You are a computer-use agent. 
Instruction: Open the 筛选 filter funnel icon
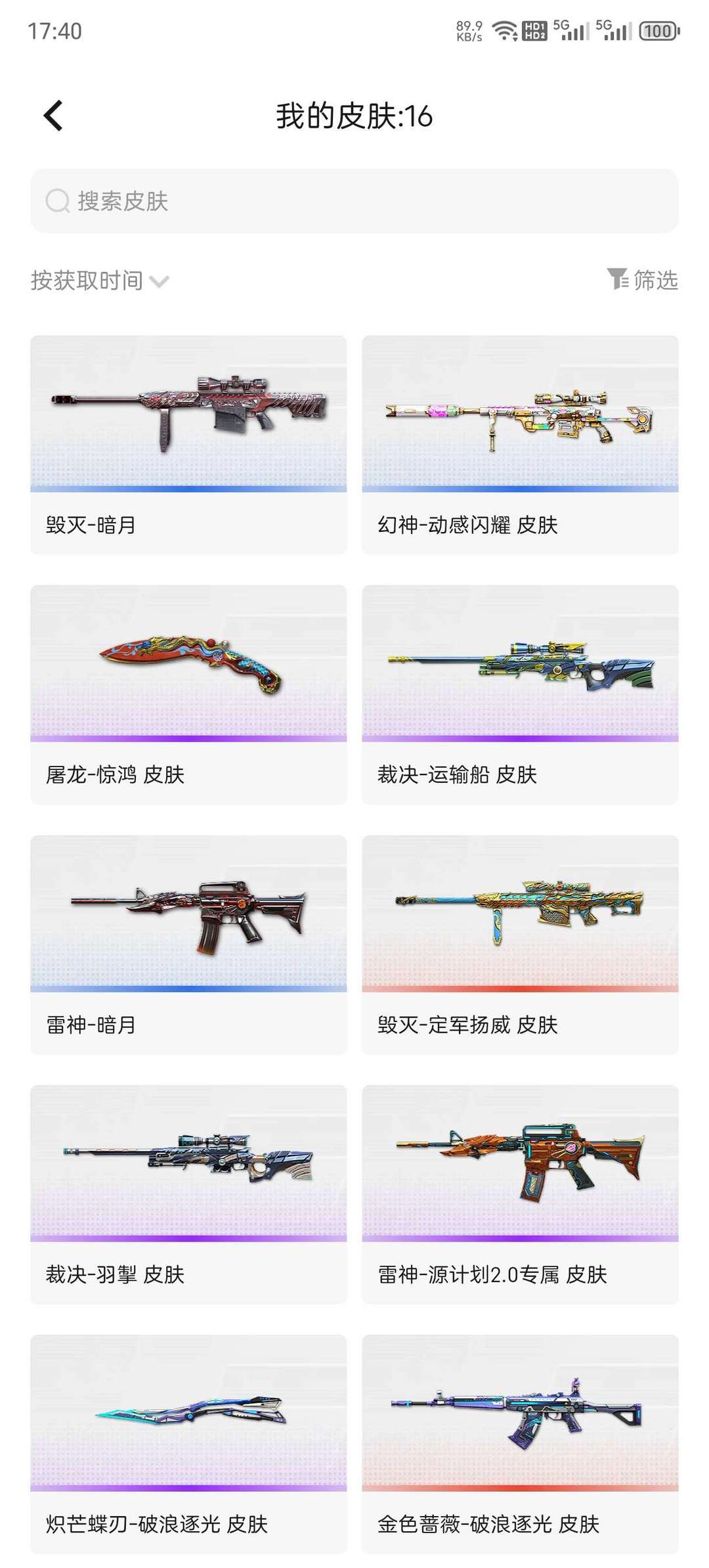click(617, 280)
